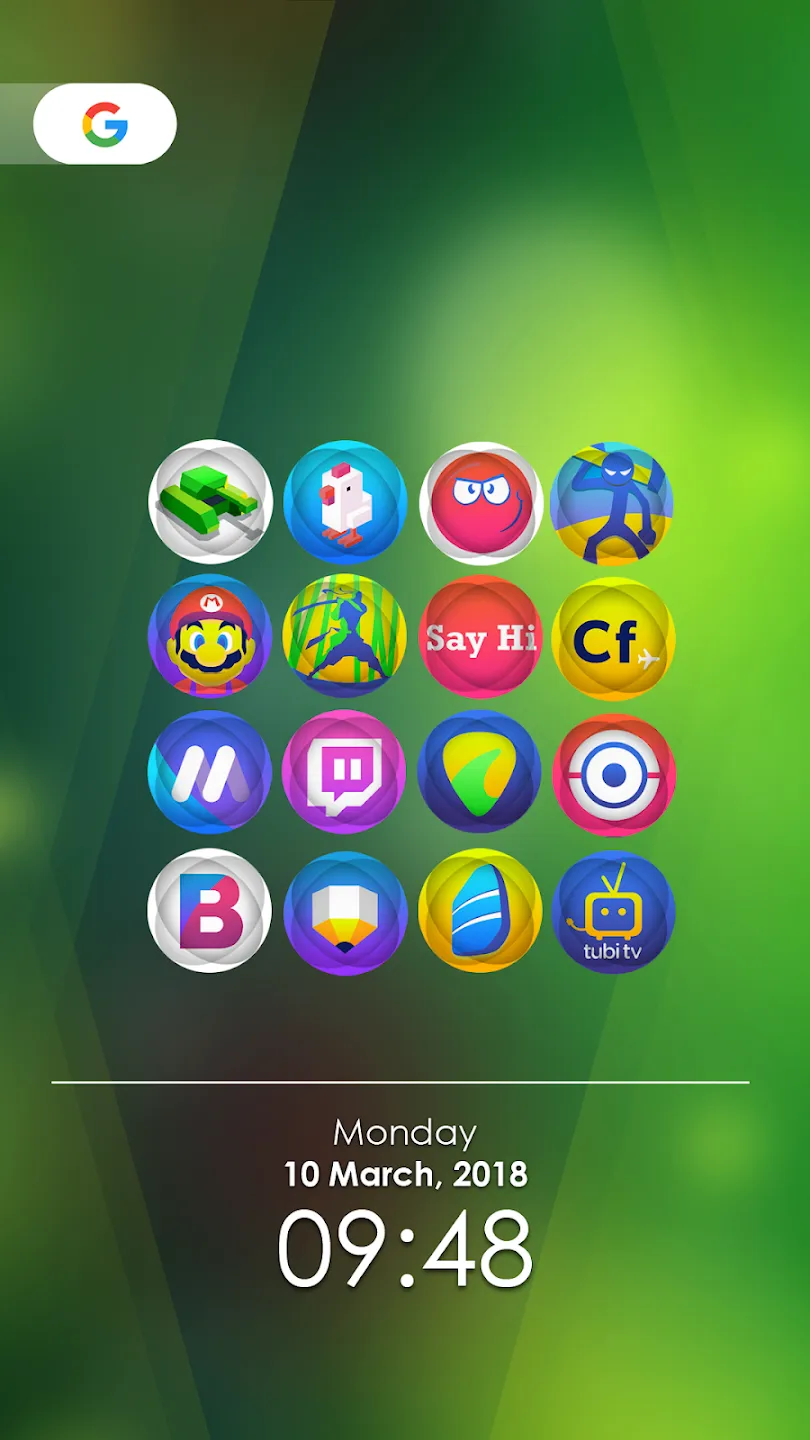Open the white M logo app
Image resolution: width=810 pixels, height=1440 pixels.
pos(210,772)
